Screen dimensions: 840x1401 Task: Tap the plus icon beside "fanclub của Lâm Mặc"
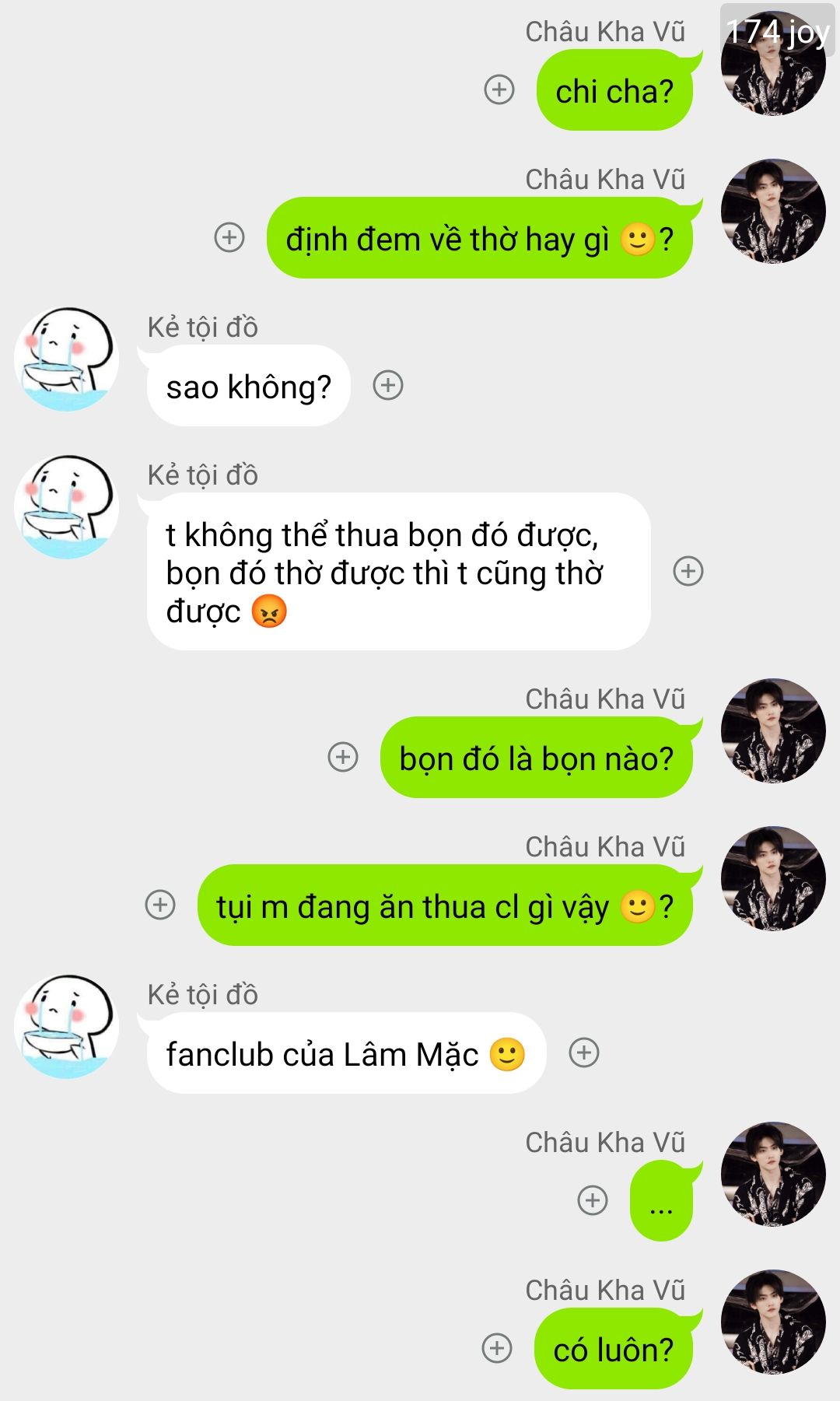584,1053
